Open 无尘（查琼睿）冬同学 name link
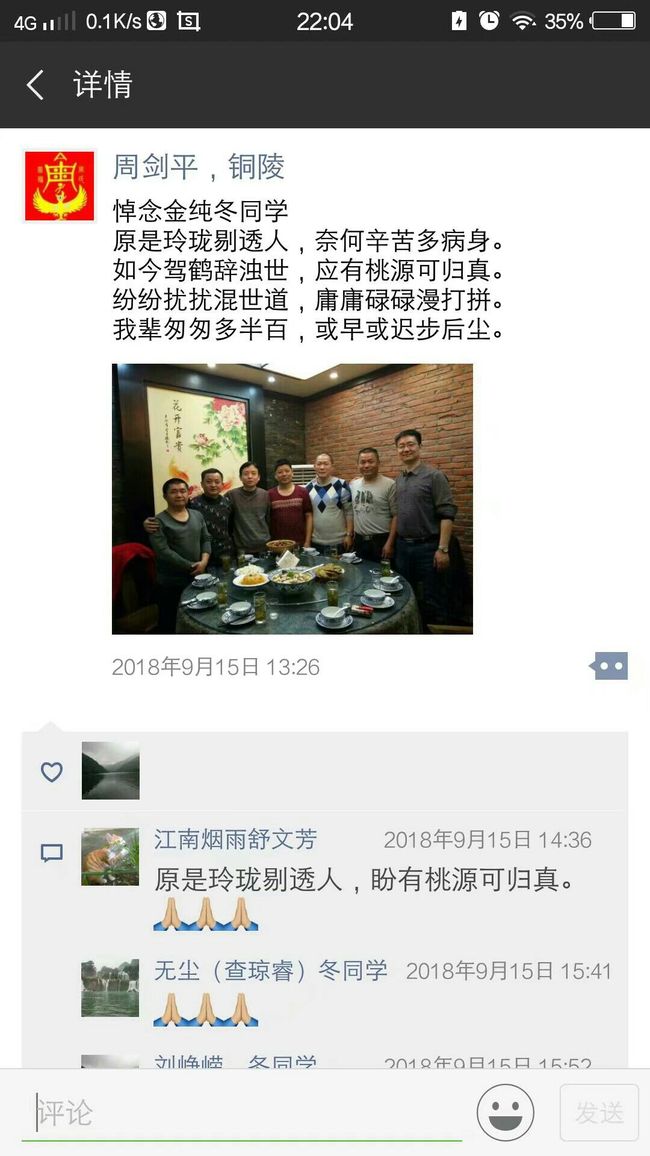This screenshot has height=1156, width=650. 270,970
